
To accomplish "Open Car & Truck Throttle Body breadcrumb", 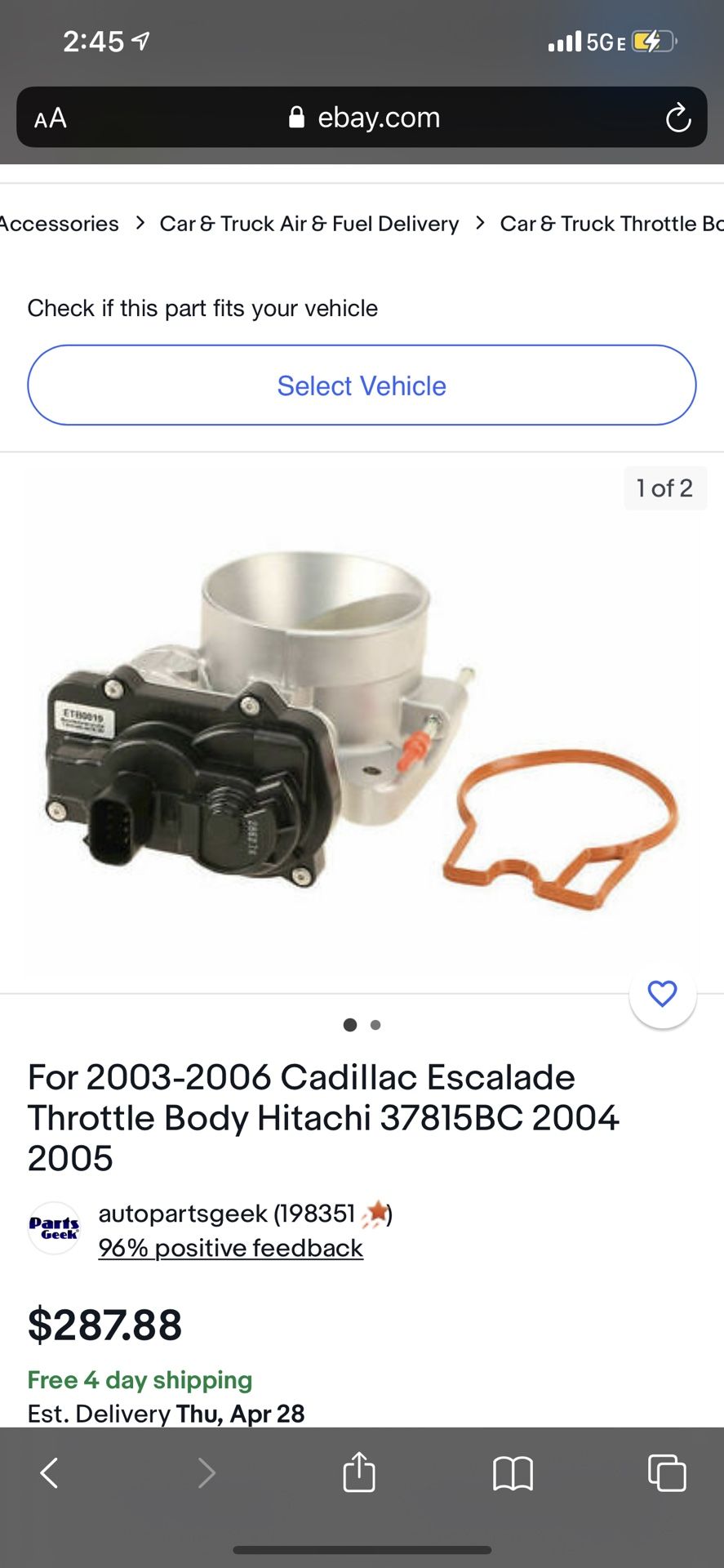I will pos(611,224).
